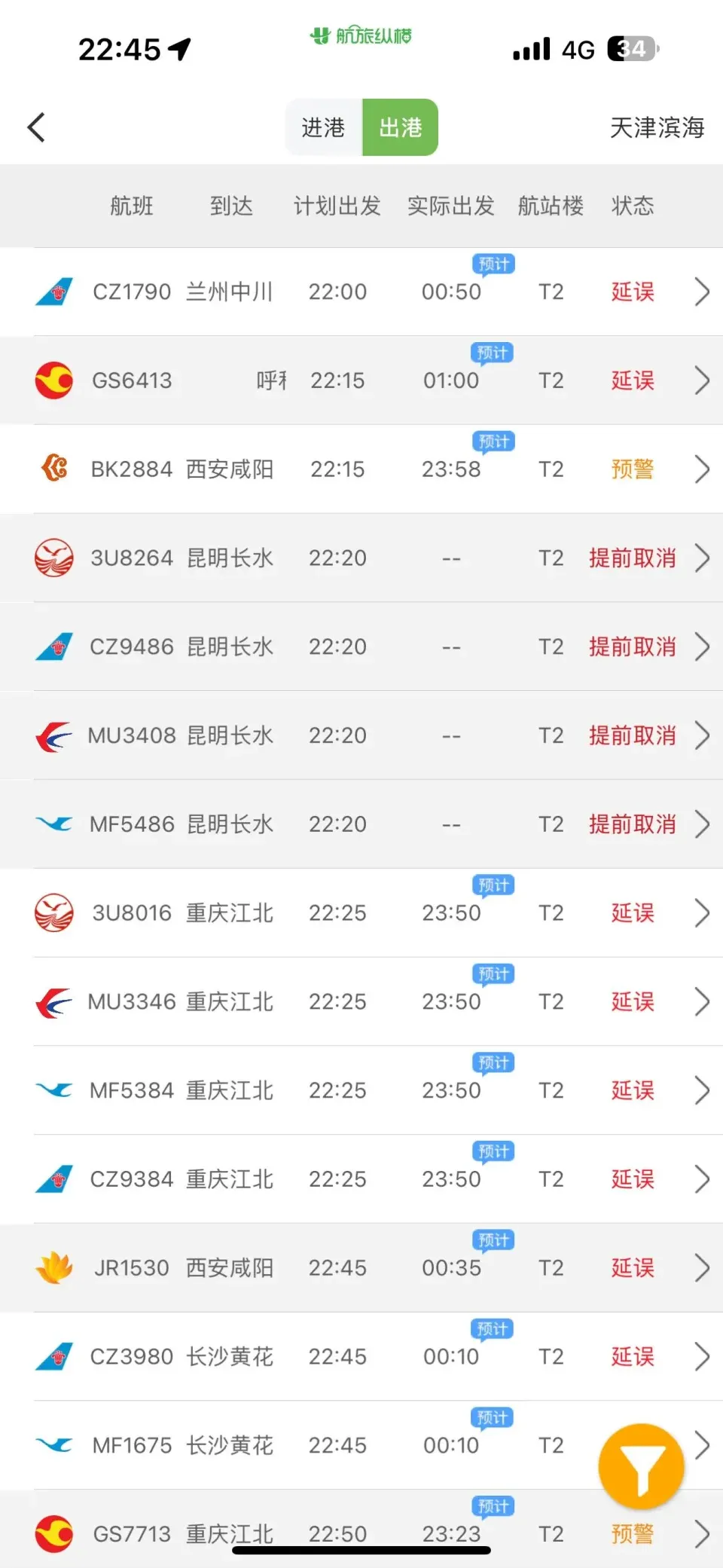Change the airport 天津滨海
The height and width of the screenshot is (1568, 723).
point(656,127)
